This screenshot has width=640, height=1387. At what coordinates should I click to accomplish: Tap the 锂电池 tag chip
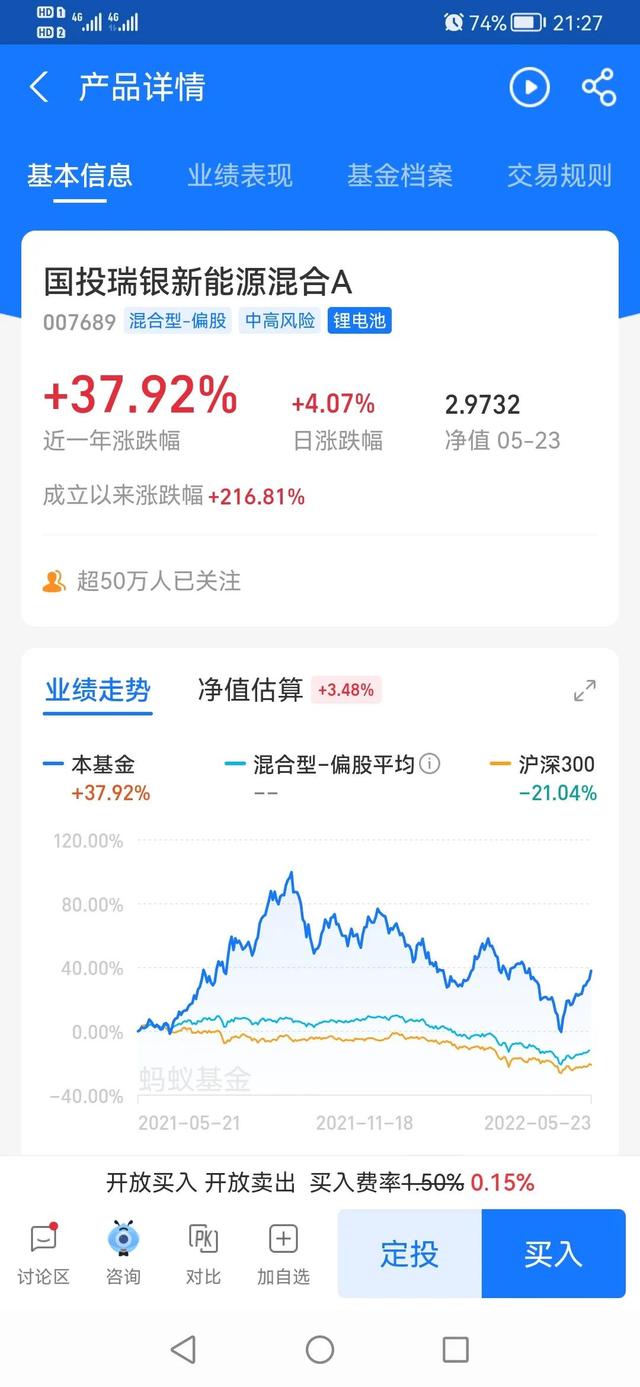tap(359, 321)
